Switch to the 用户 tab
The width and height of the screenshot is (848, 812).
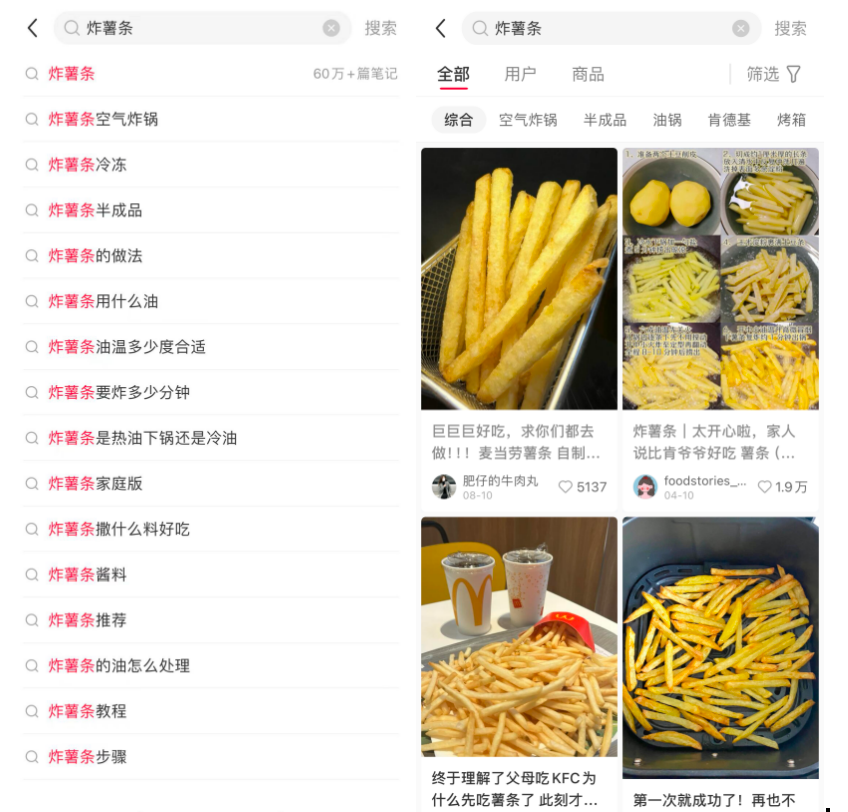[x=520, y=74]
